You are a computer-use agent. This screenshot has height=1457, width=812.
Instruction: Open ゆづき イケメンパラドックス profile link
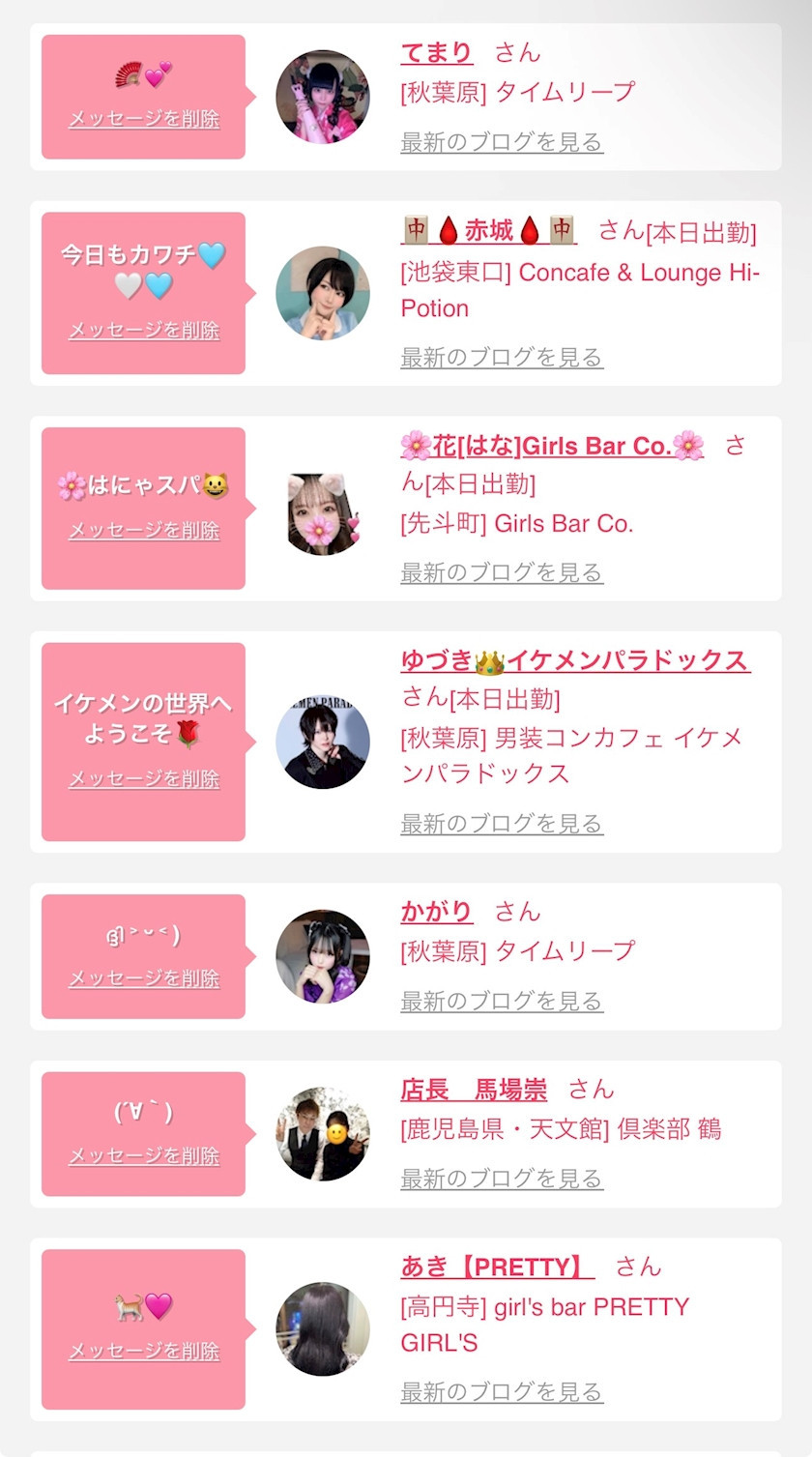pos(575,660)
